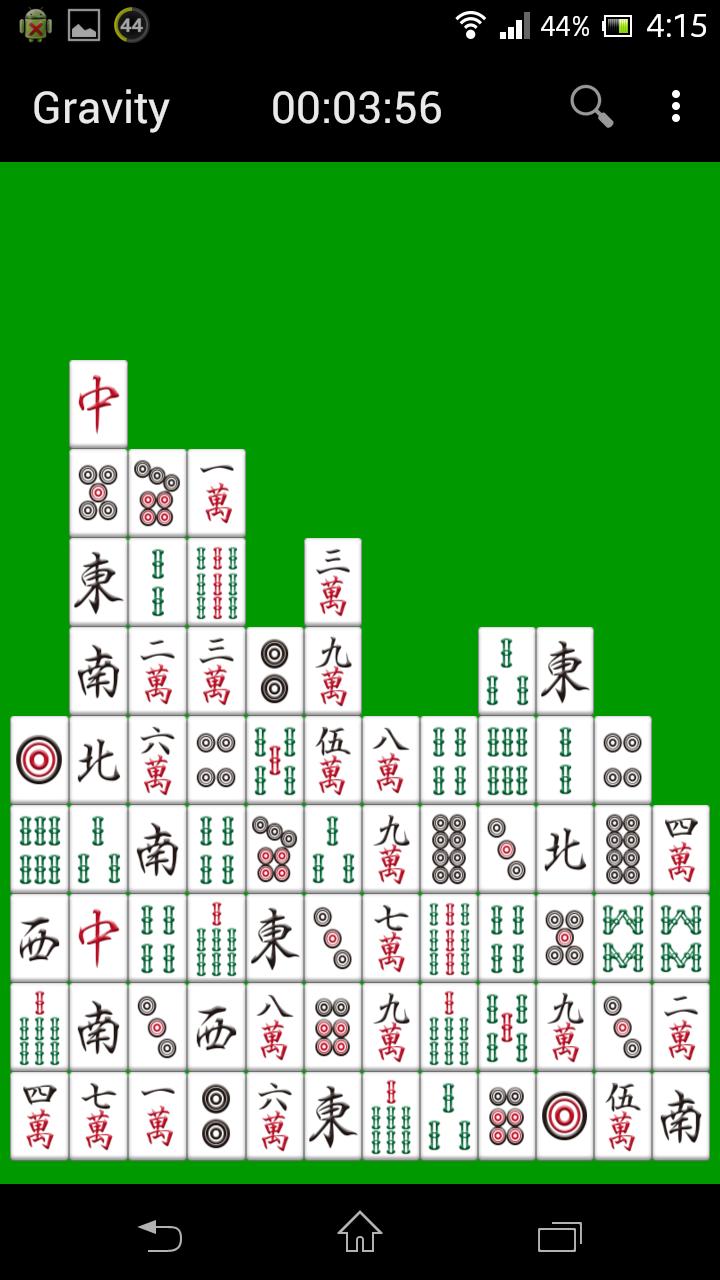Viewport: 720px width, 1280px height.
Task: Open the recent apps switcher
Action: 560,1235
